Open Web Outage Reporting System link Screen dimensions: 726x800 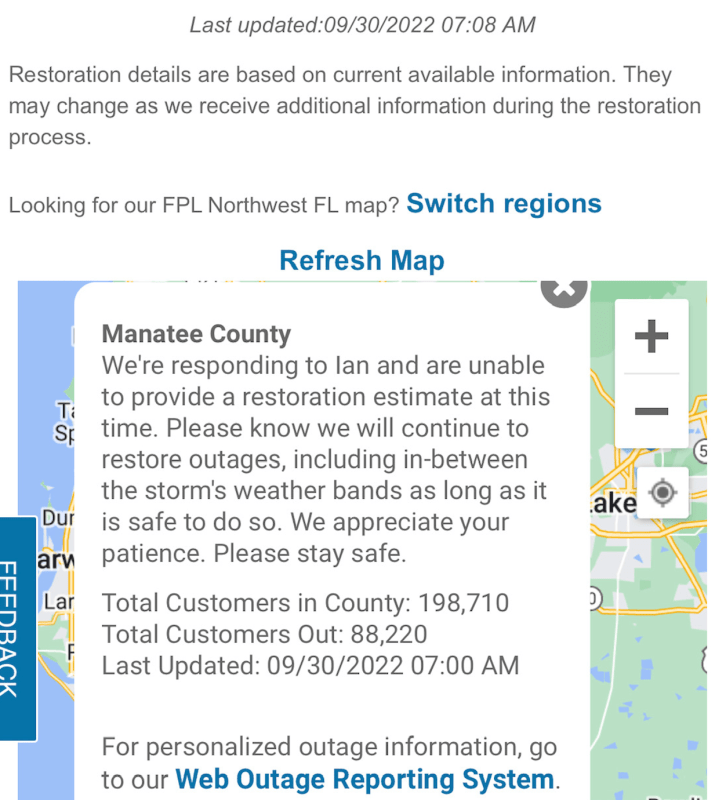point(365,778)
